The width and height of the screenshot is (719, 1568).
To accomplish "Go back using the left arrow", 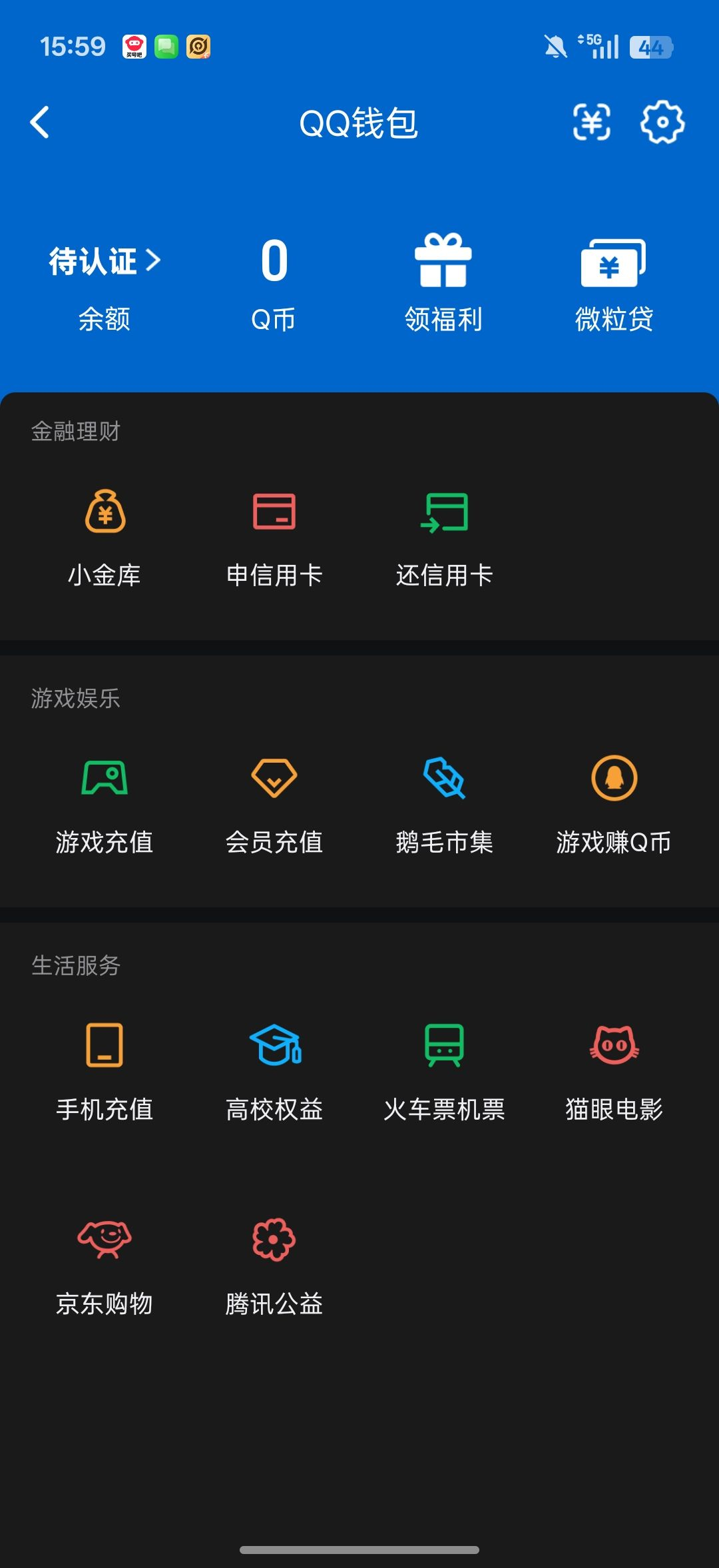I will point(40,123).
